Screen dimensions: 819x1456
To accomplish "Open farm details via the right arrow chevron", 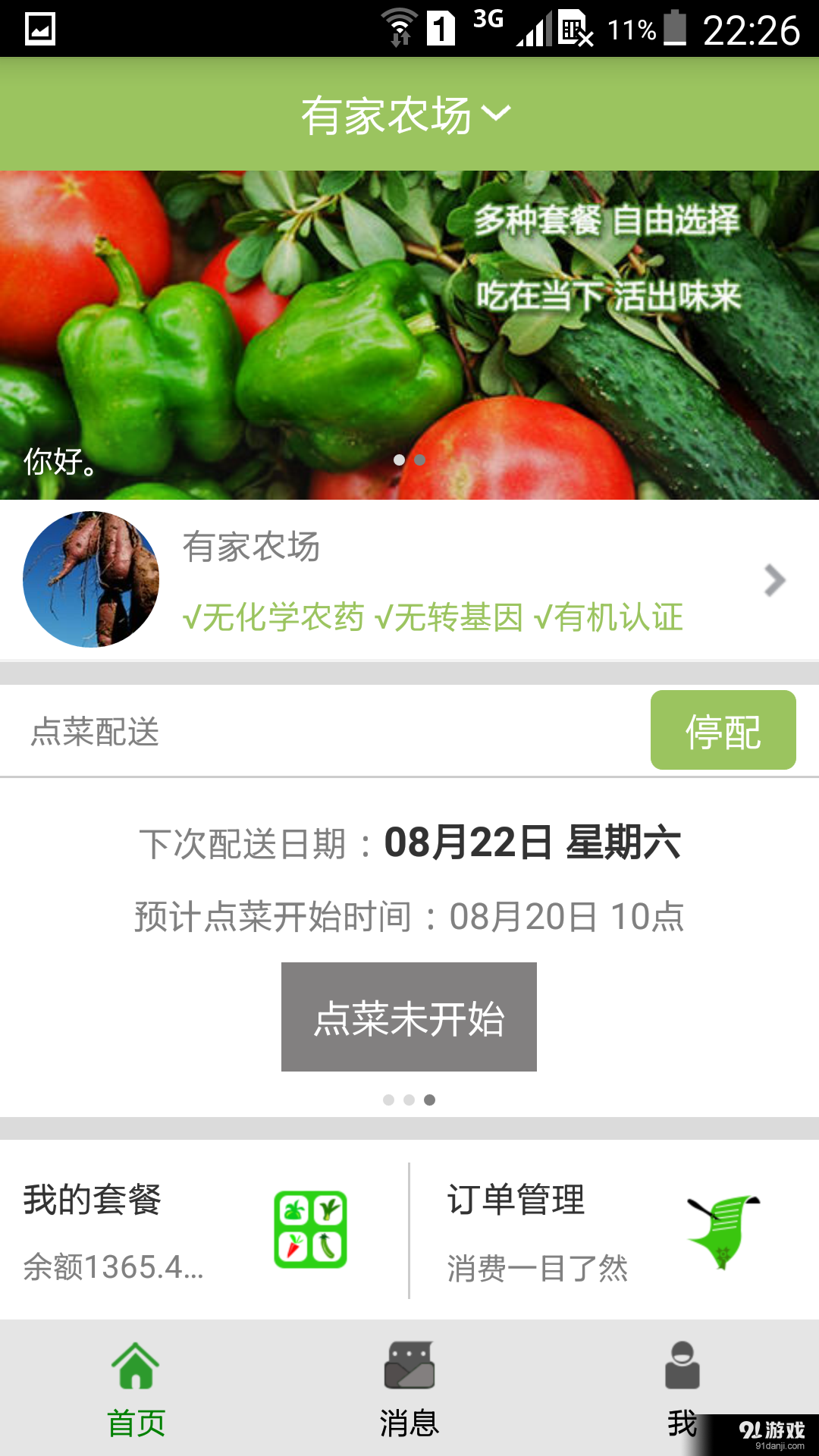I will 775,580.
